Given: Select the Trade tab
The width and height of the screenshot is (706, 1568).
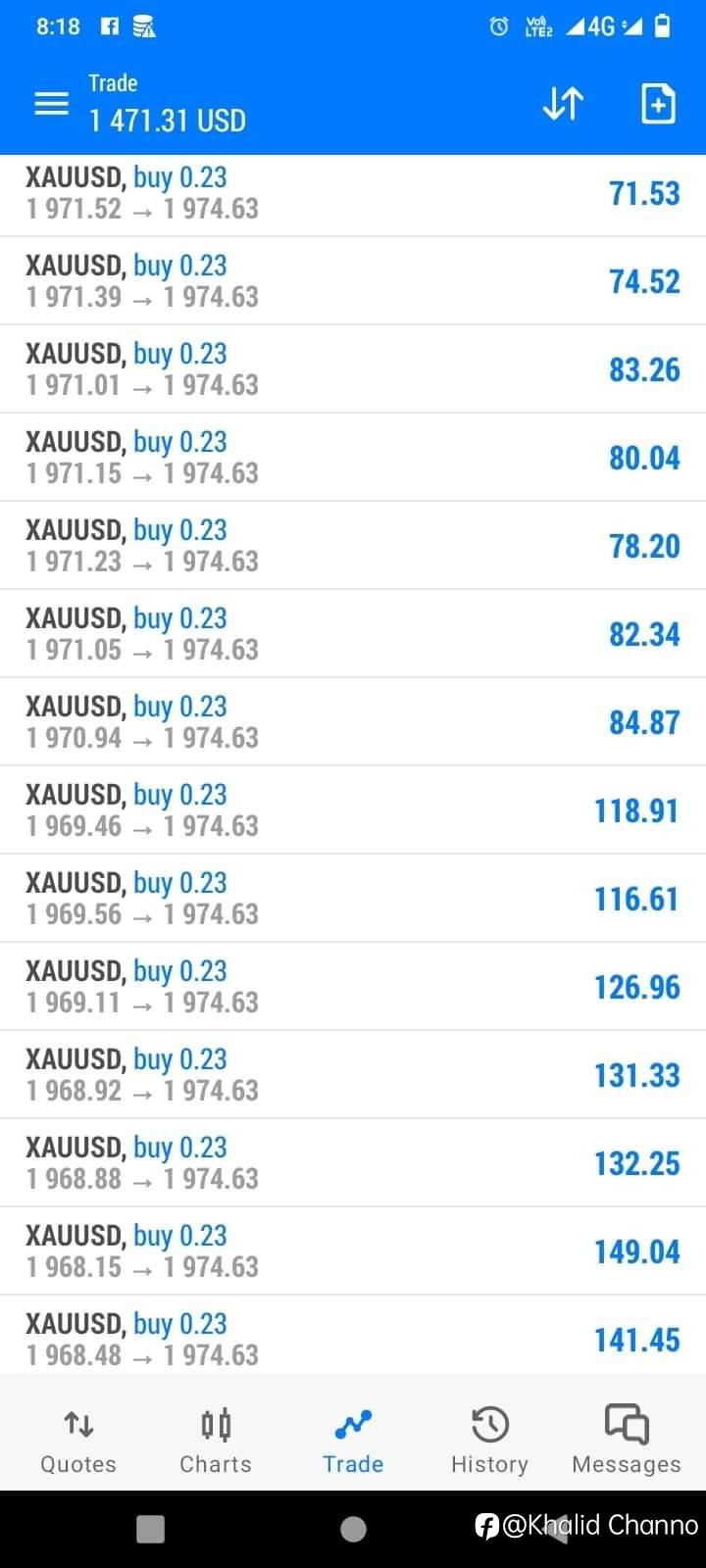Looking at the screenshot, I should click(x=353, y=1442).
